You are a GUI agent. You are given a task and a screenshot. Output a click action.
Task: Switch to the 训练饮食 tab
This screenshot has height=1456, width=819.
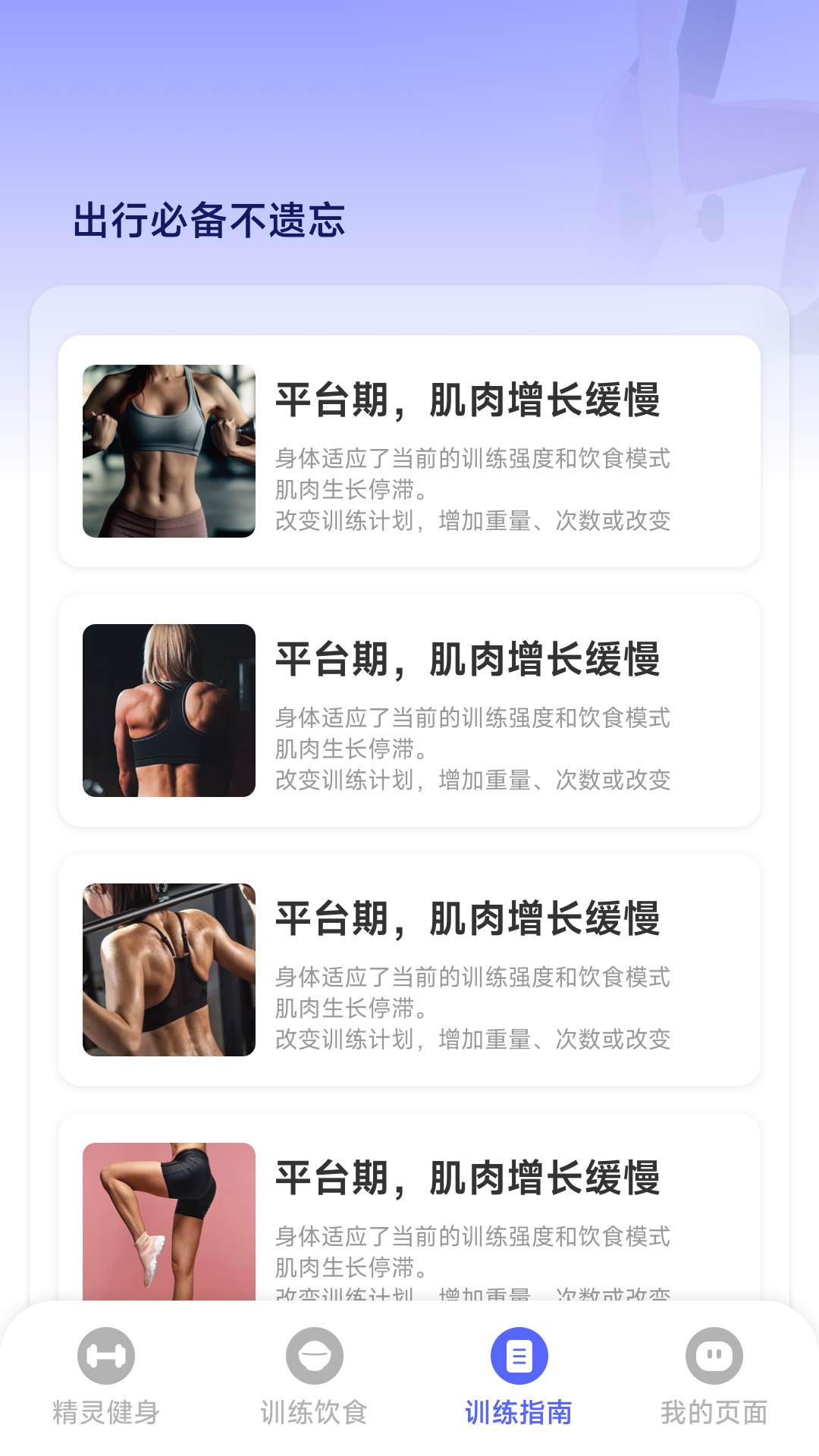coord(315,1384)
